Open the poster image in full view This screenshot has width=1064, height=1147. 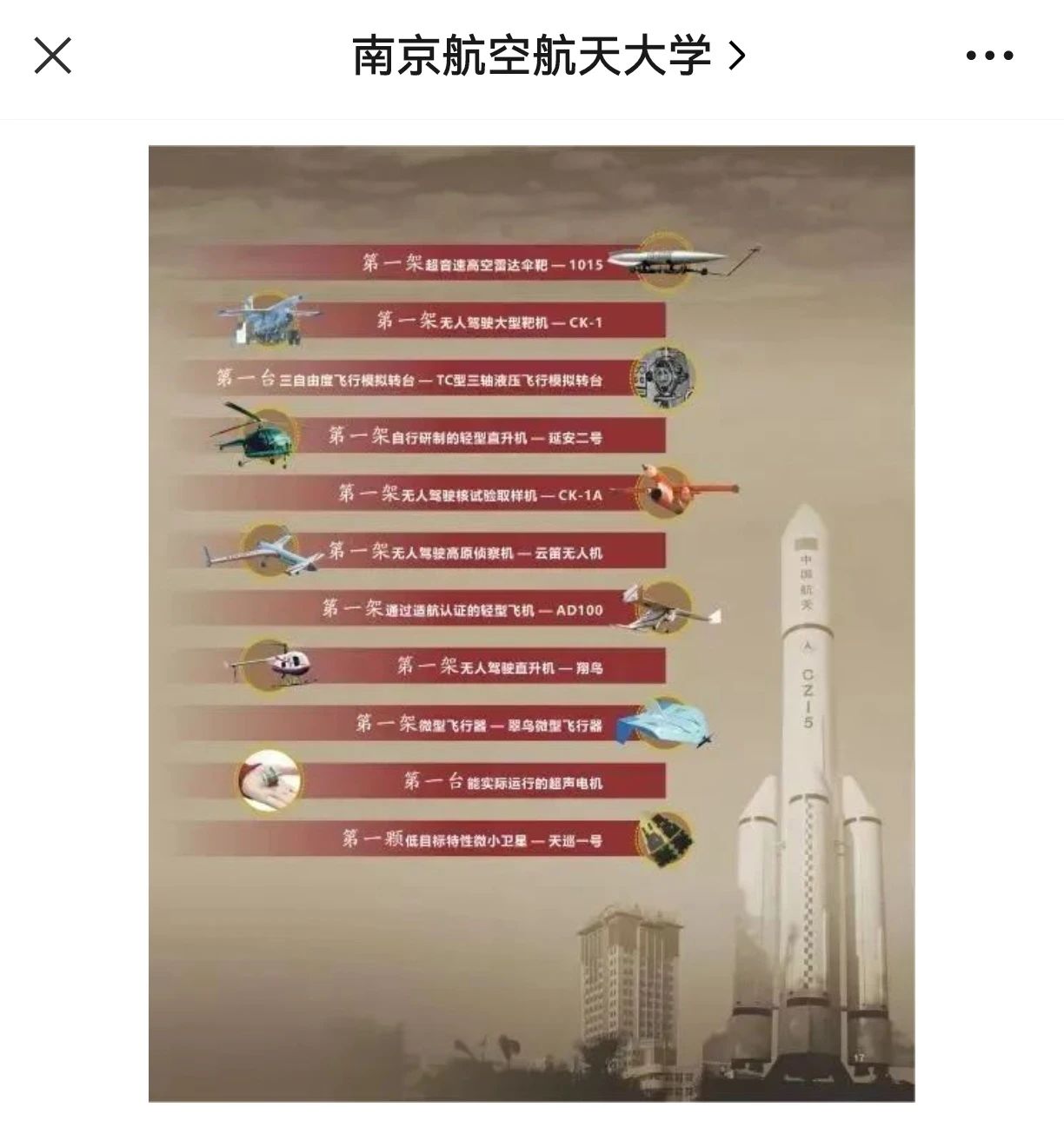[531, 623]
